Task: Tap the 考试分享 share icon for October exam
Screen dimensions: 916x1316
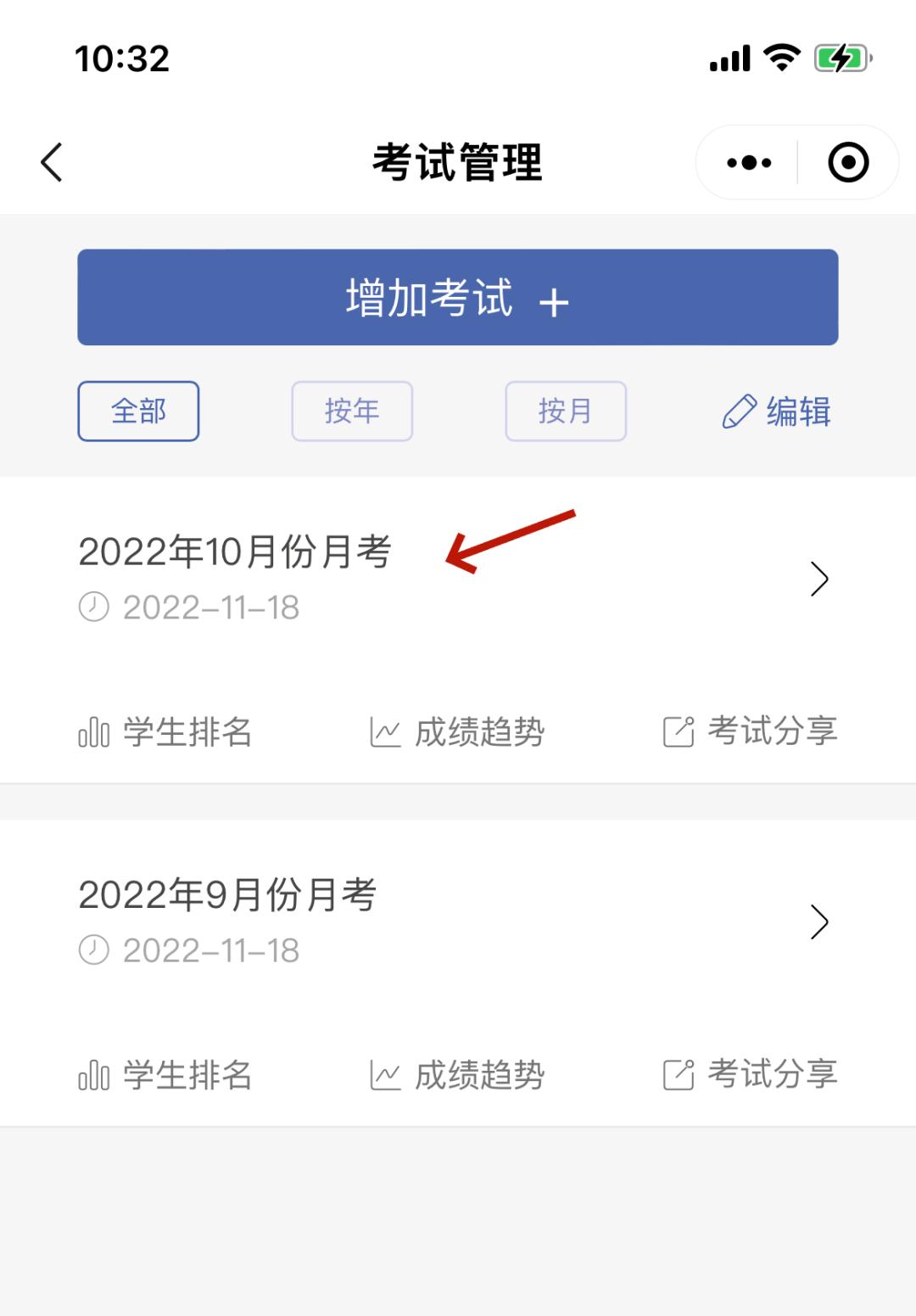Action: pyautogui.click(x=677, y=731)
